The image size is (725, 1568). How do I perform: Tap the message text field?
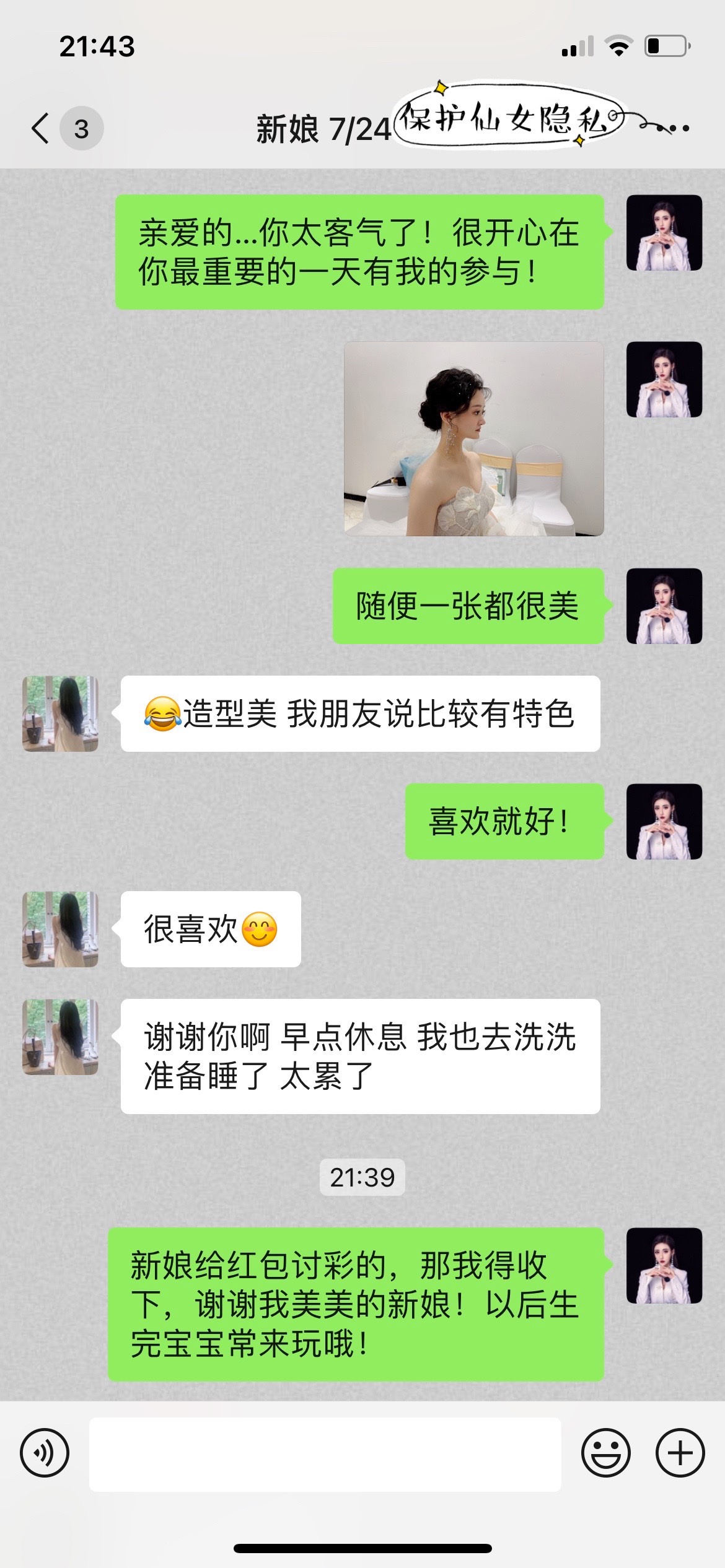[x=325, y=1454]
